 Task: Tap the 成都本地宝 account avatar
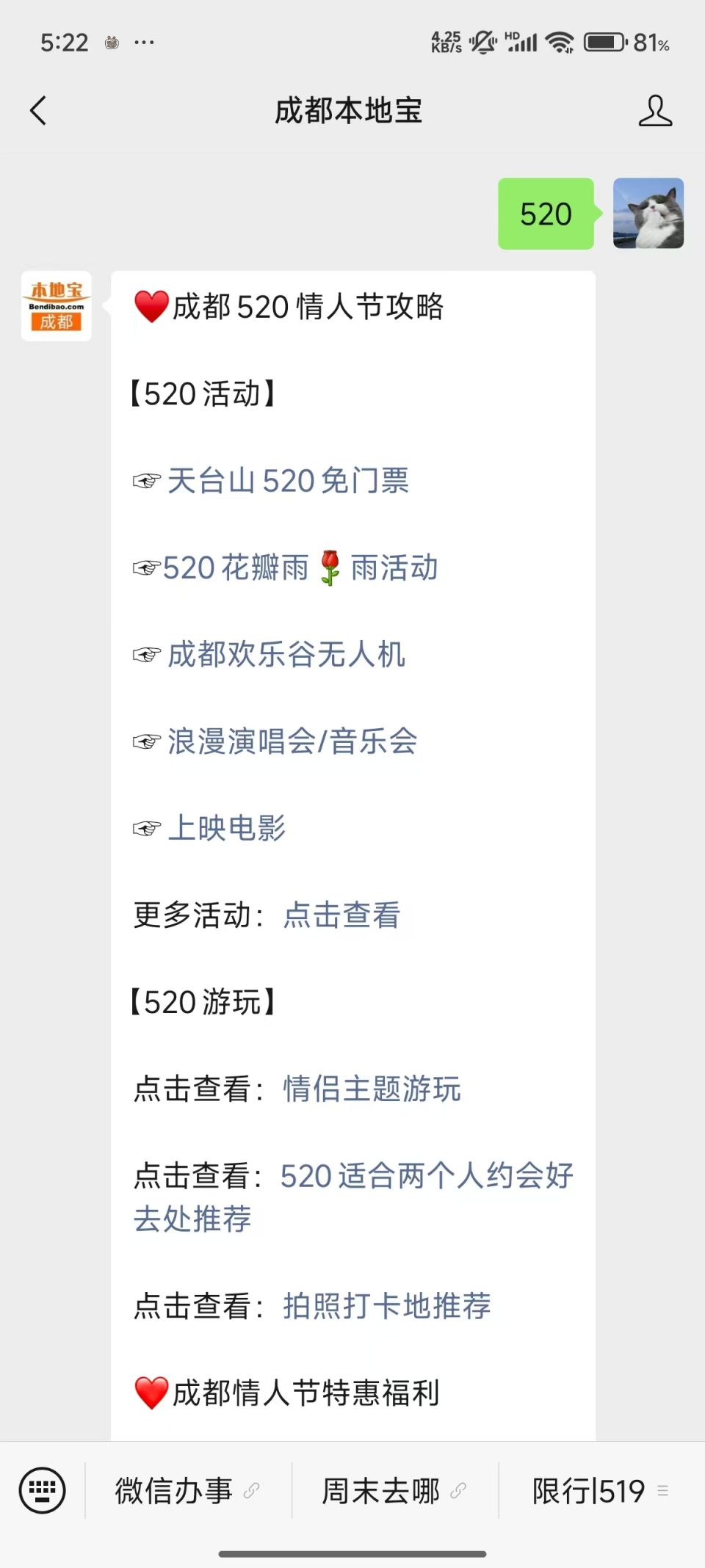[57, 306]
